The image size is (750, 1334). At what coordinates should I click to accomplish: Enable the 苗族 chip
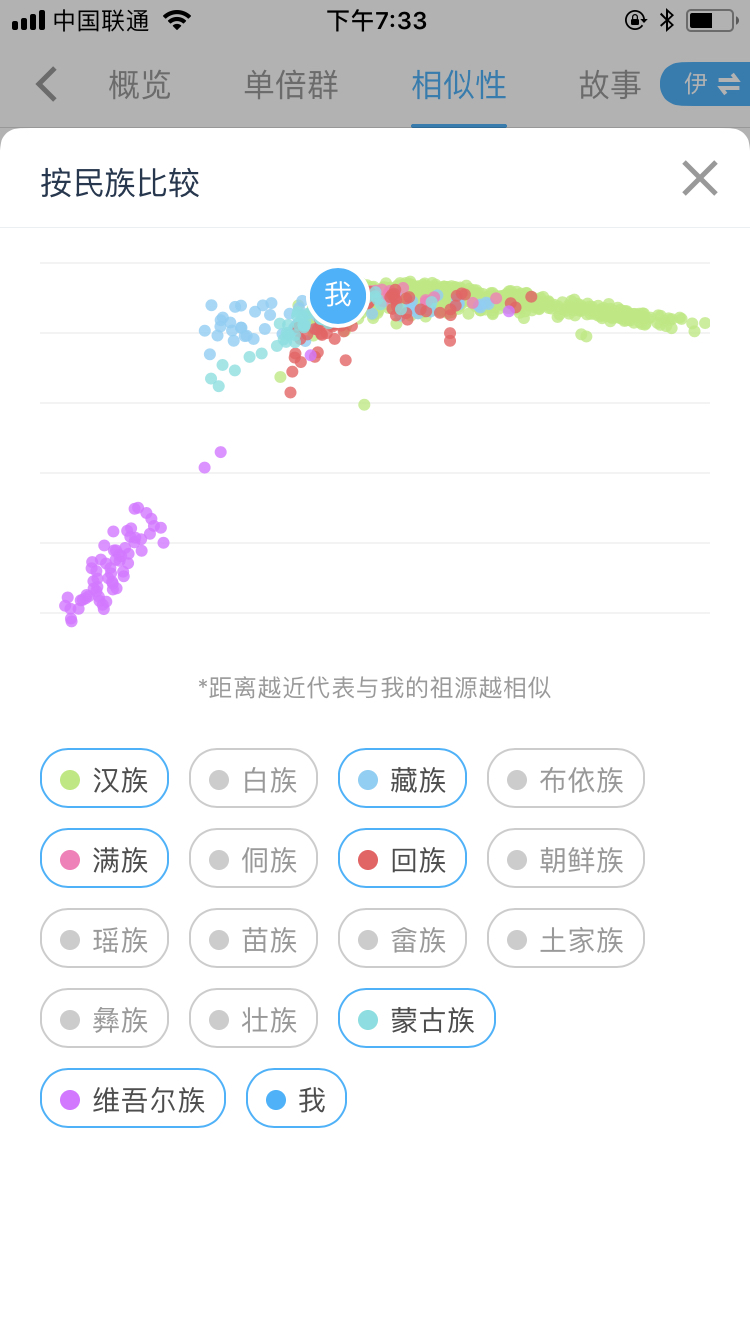pyautogui.click(x=254, y=938)
